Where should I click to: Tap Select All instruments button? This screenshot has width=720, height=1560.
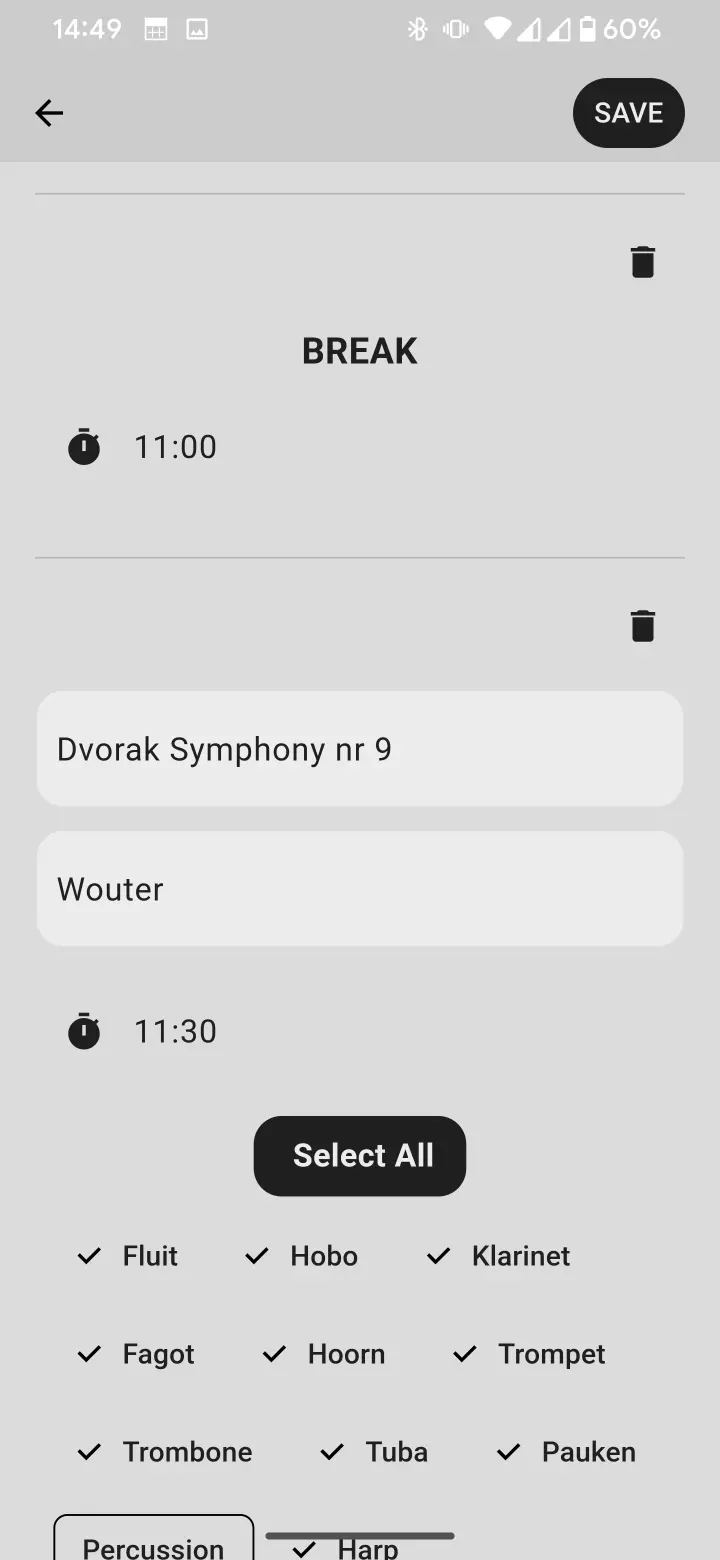(x=360, y=1156)
